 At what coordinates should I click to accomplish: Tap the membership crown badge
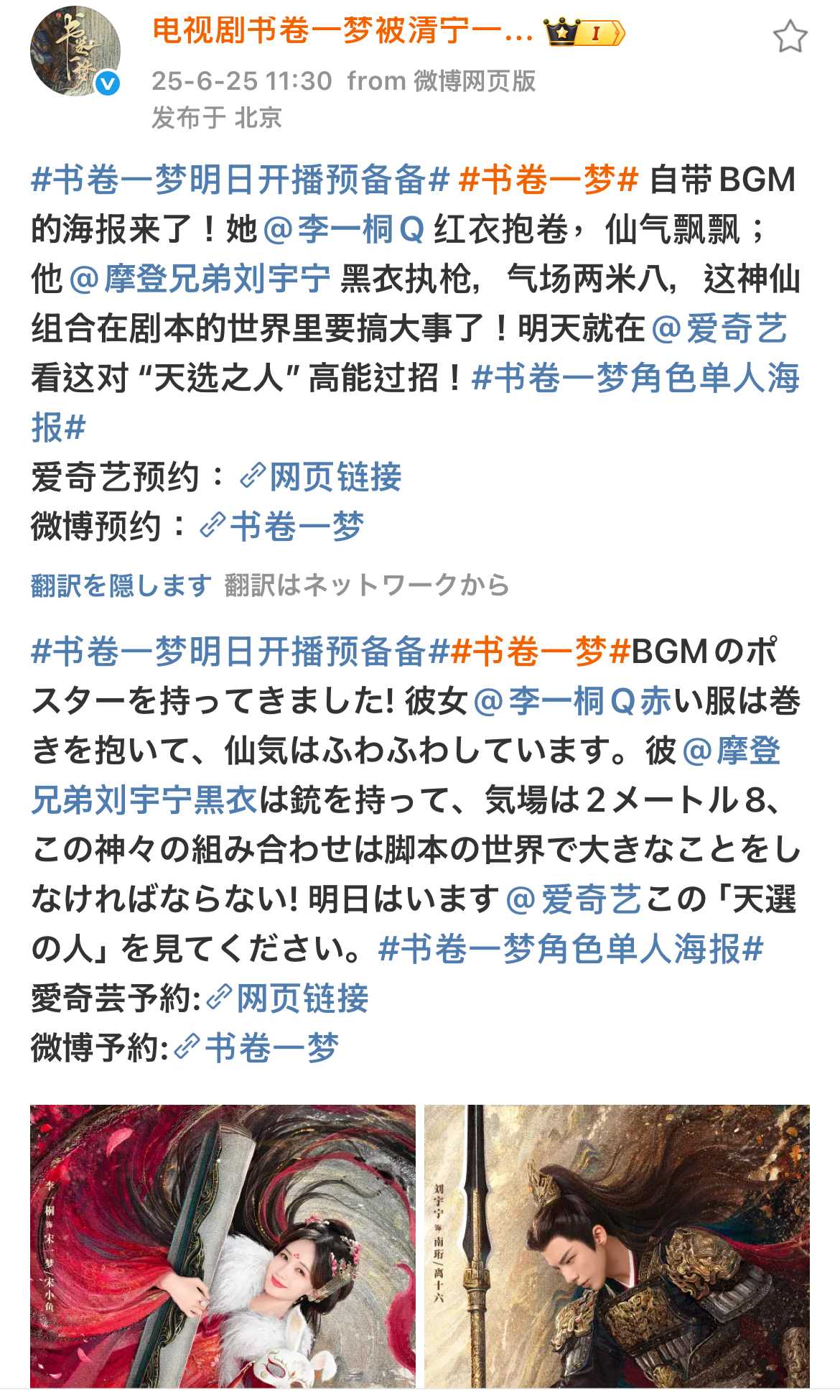coord(584,33)
